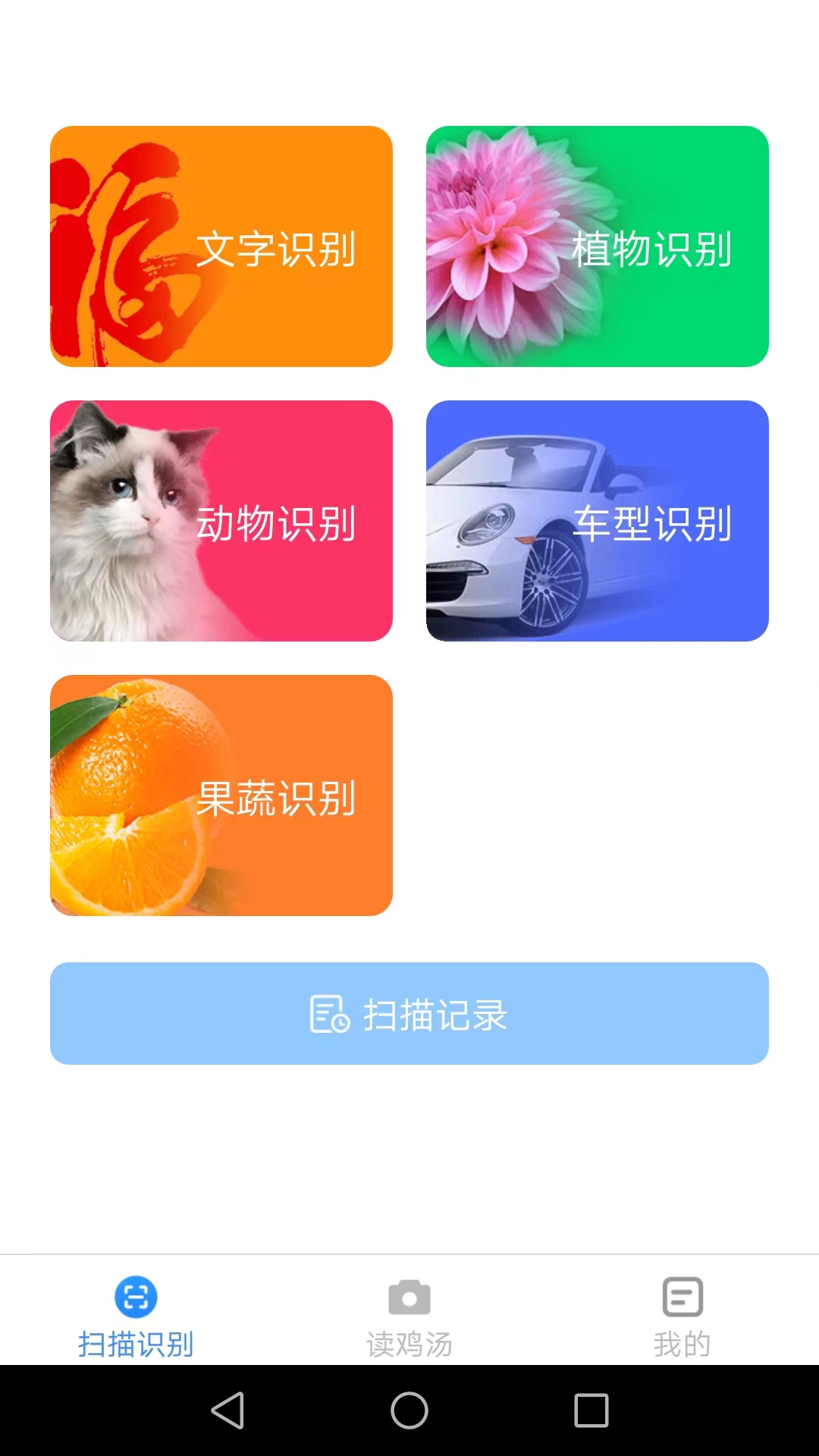Choose the 果蔬识别 fruit and vegetable card
The image size is (819, 1456).
click(x=221, y=795)
